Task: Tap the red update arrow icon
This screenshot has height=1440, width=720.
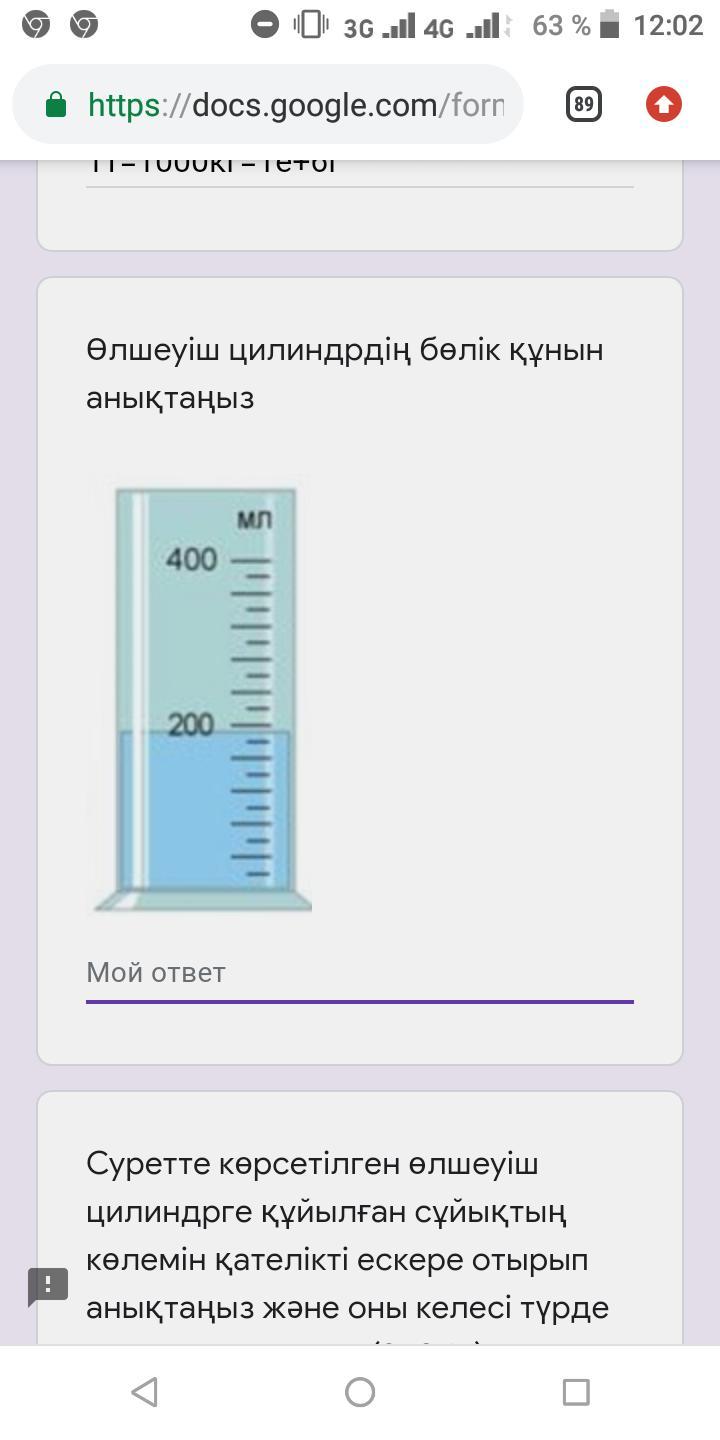Action: tap(664, 105)
